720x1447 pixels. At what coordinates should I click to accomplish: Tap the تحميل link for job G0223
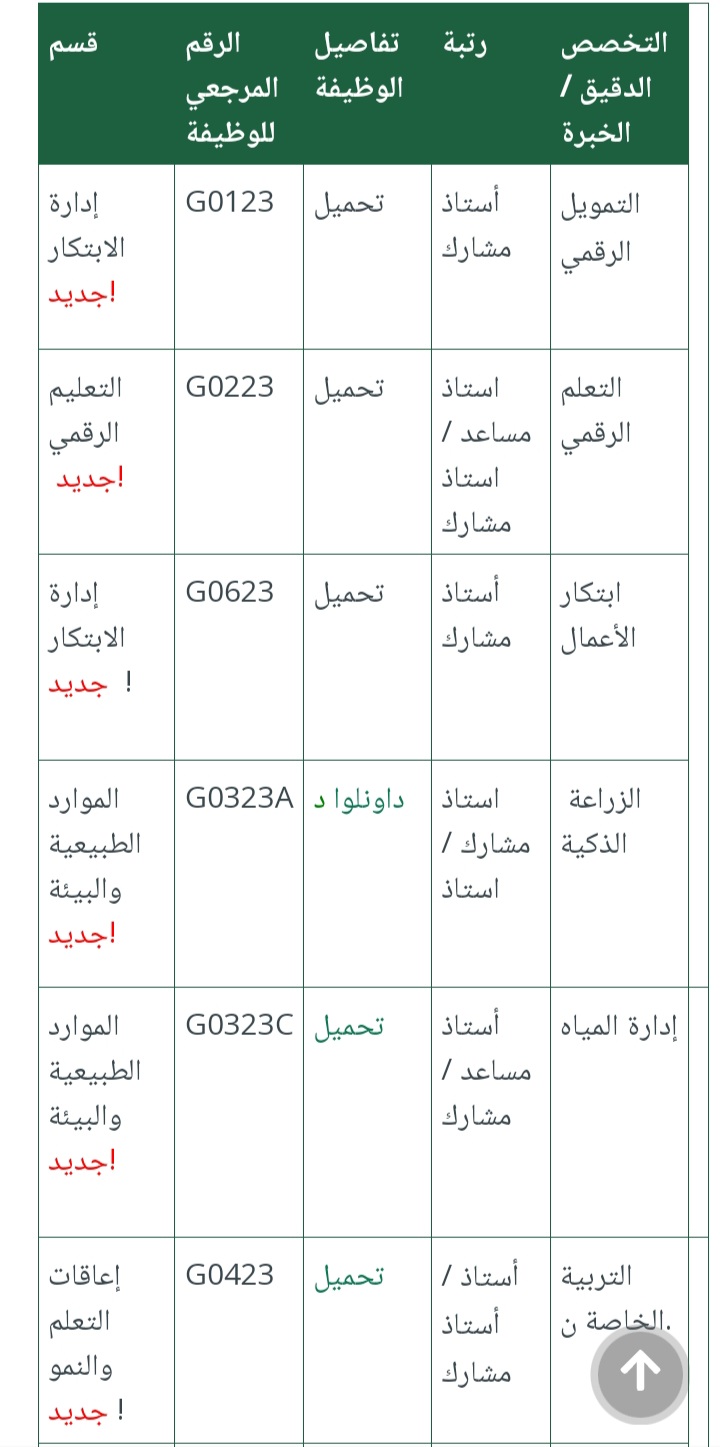[349, 388]
